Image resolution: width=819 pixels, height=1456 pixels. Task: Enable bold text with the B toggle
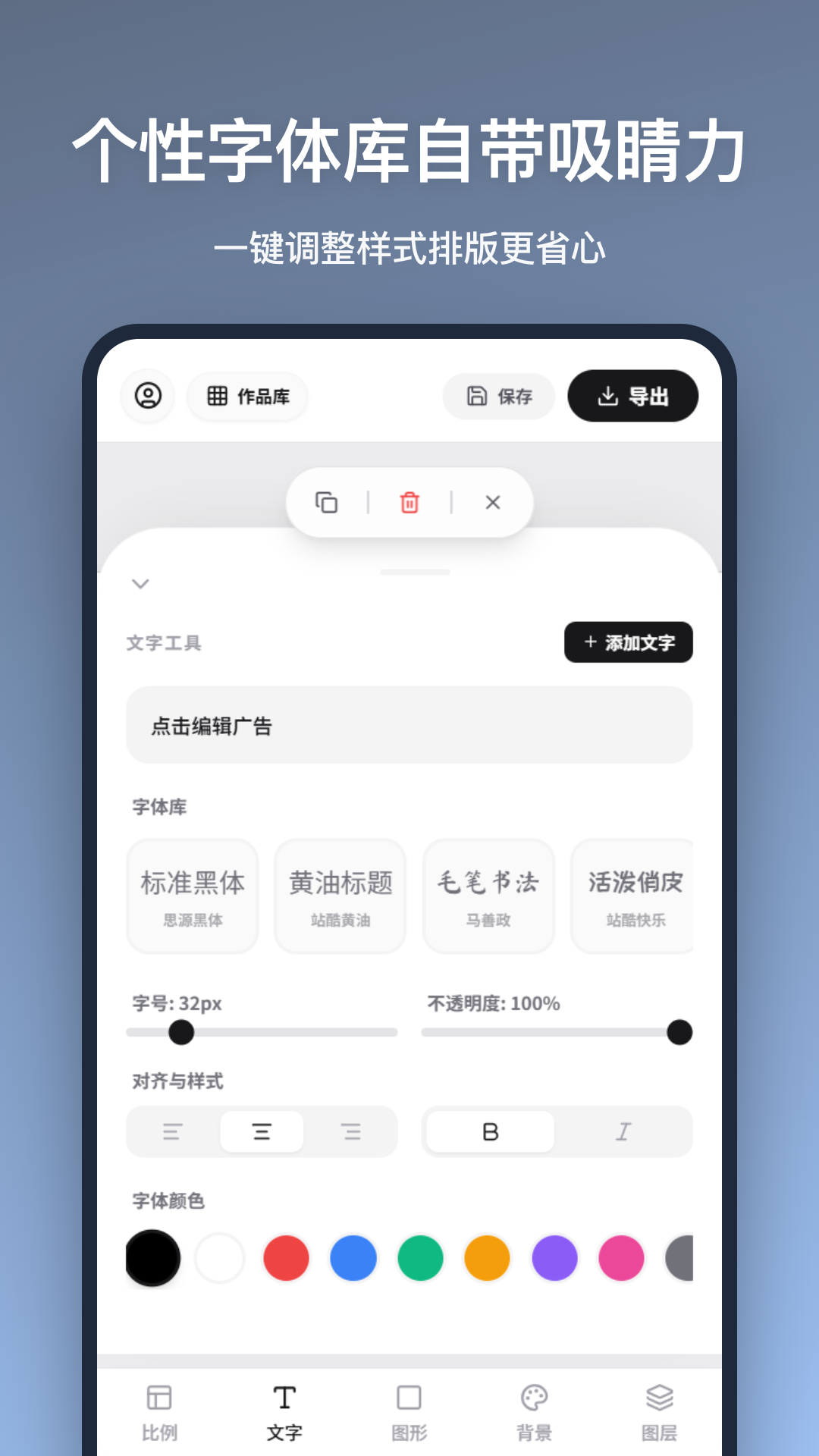[489, 1131]
